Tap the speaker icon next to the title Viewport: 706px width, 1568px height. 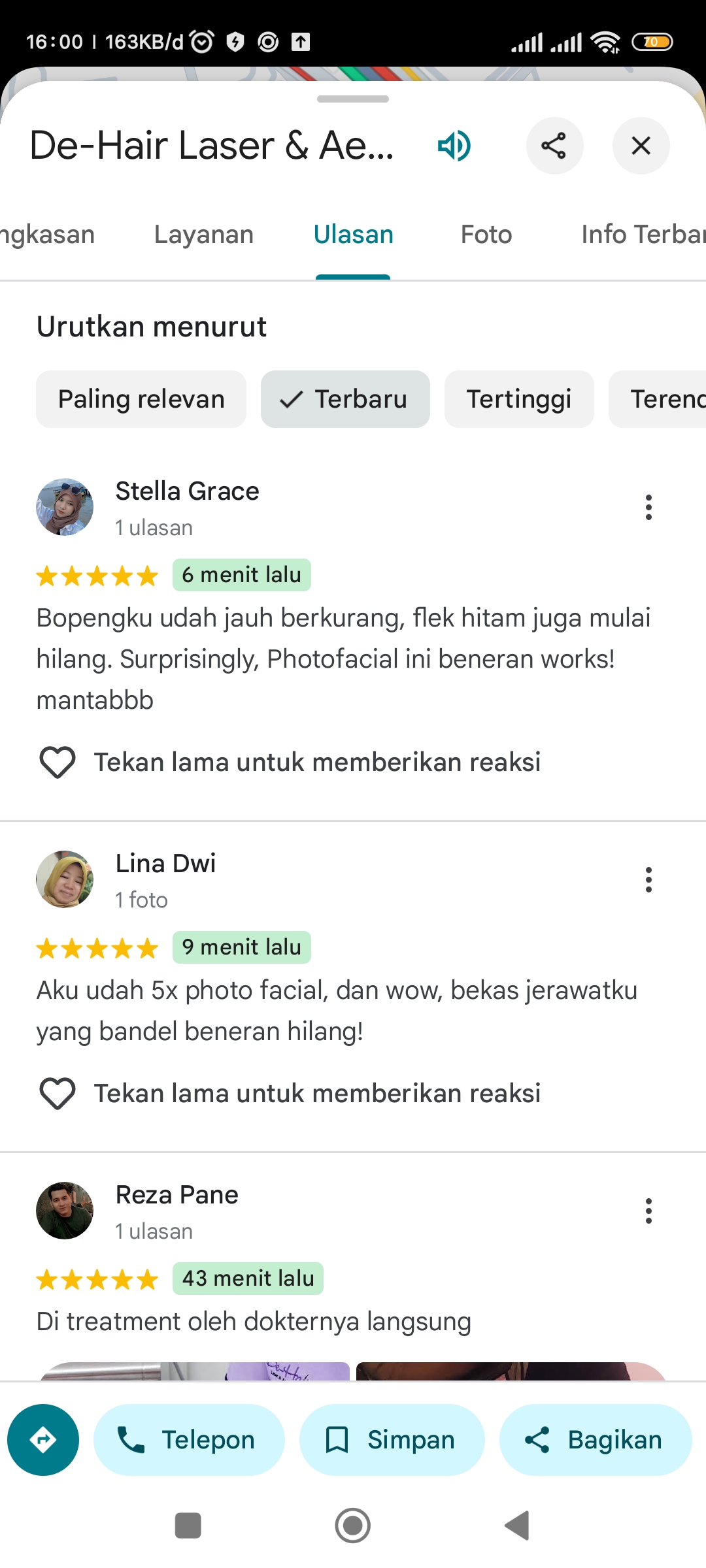coord(454,146)
